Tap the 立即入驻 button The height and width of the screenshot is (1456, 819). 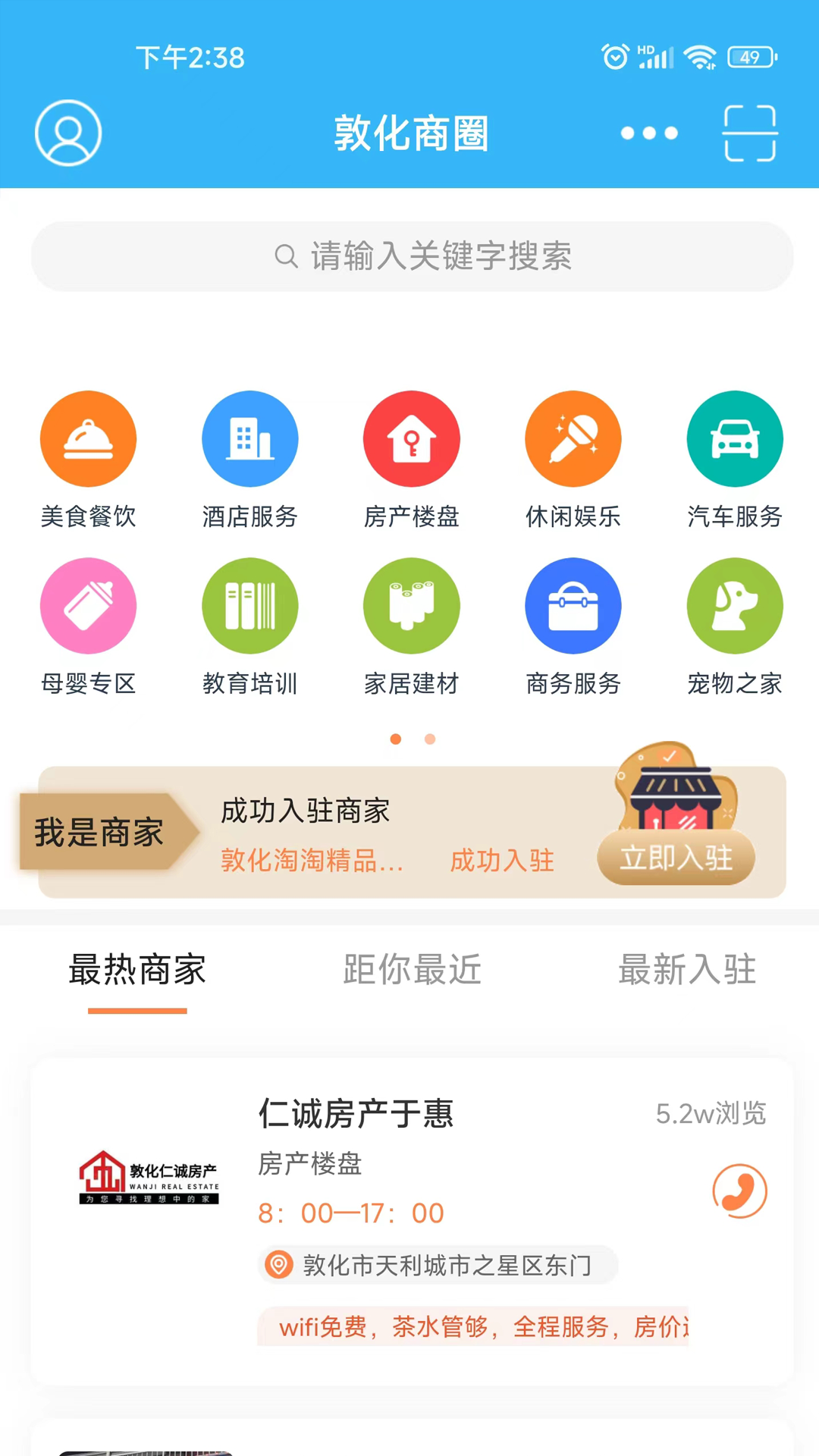click(675, 858)
